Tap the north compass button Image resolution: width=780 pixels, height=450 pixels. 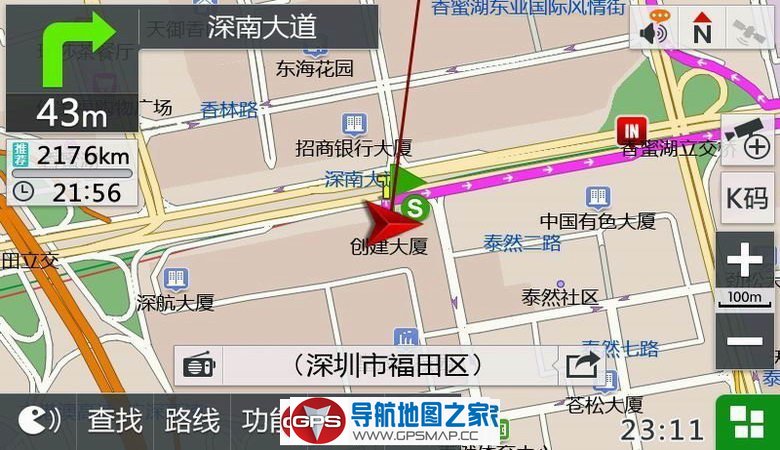701,28
